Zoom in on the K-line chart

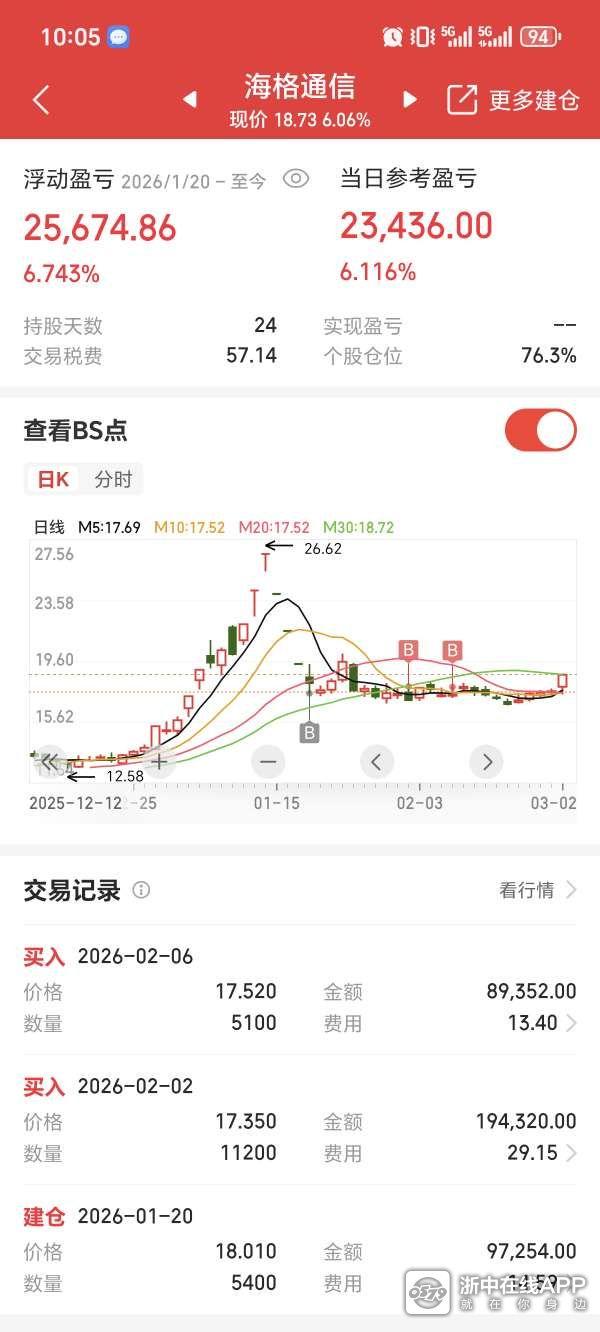tap(159, 761)
